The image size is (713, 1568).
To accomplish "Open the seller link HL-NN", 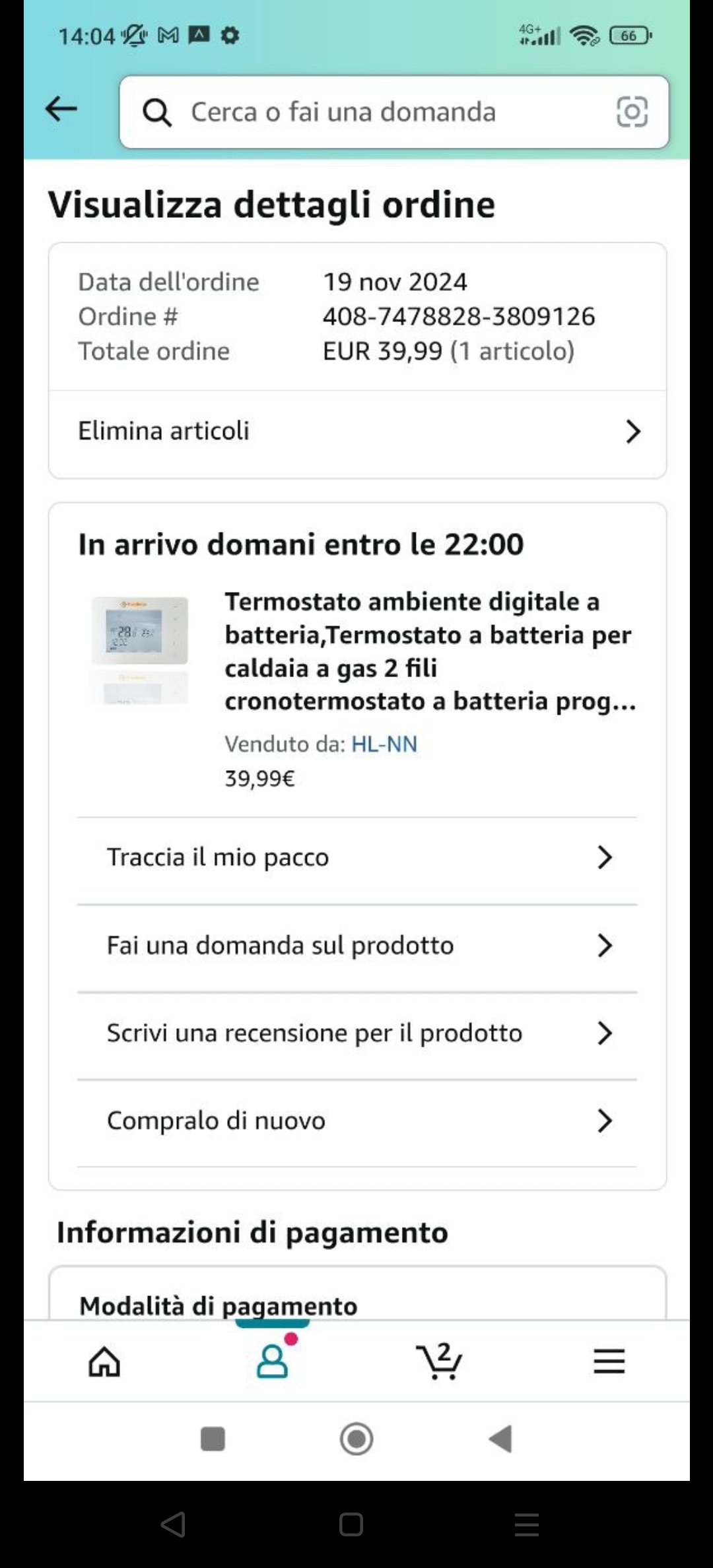I will point(384,744).
